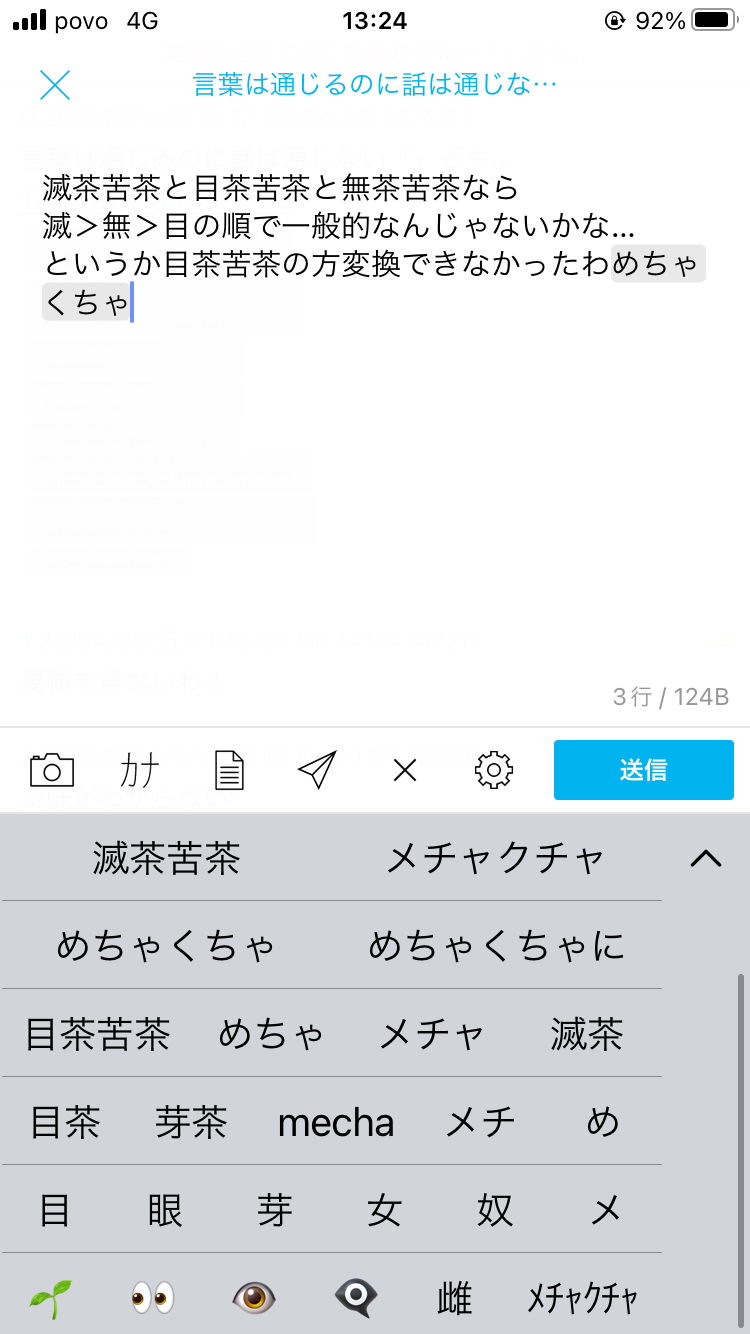Tap the camera icon to attach a photo

tap(52, 770)
